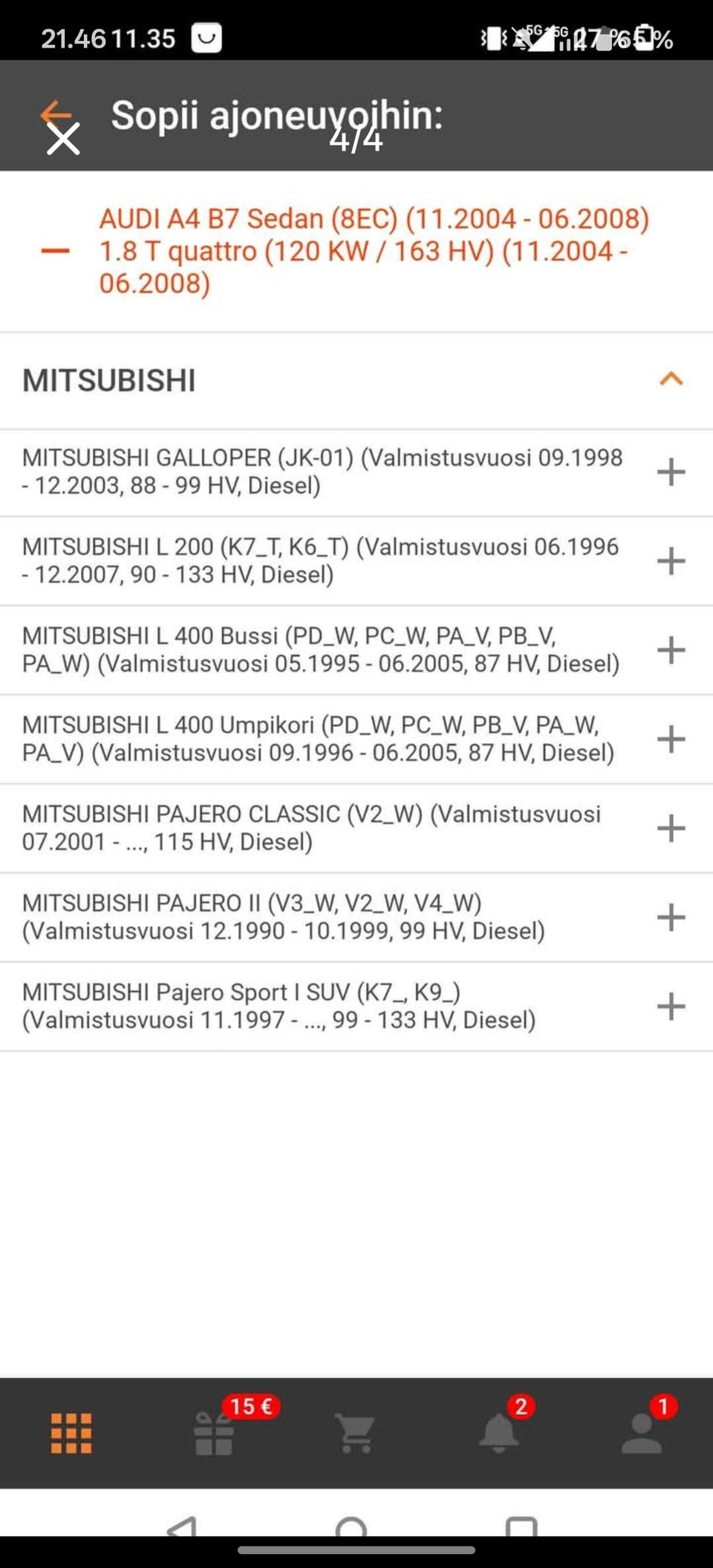Expand MITSUBISHI PAJERO CLASSIC (V2_W) row
Viewport: 713px width, 1568px height.
click(671, 828)
